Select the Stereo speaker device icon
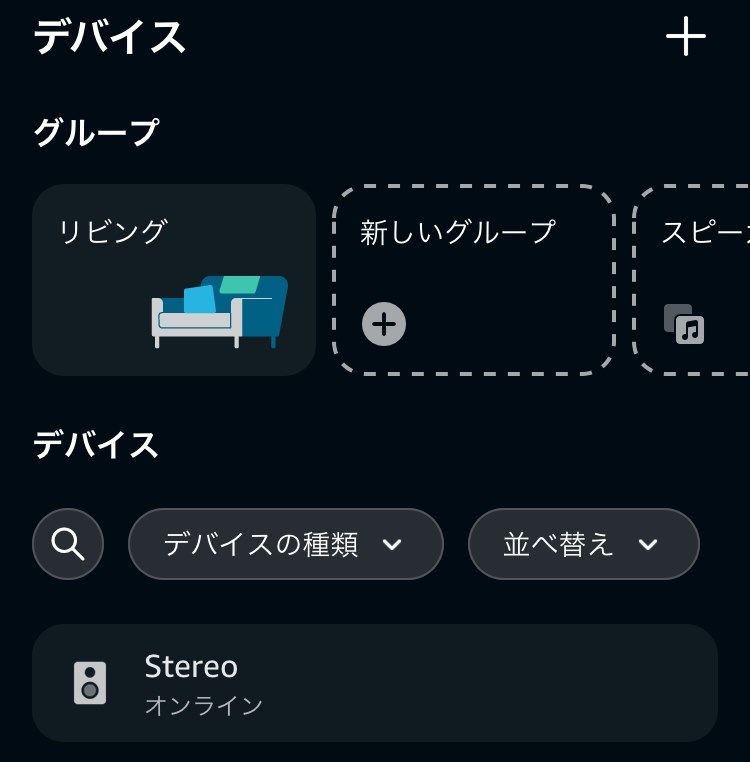This screenshot has width=750, height=762. click(x=91, y=684)
